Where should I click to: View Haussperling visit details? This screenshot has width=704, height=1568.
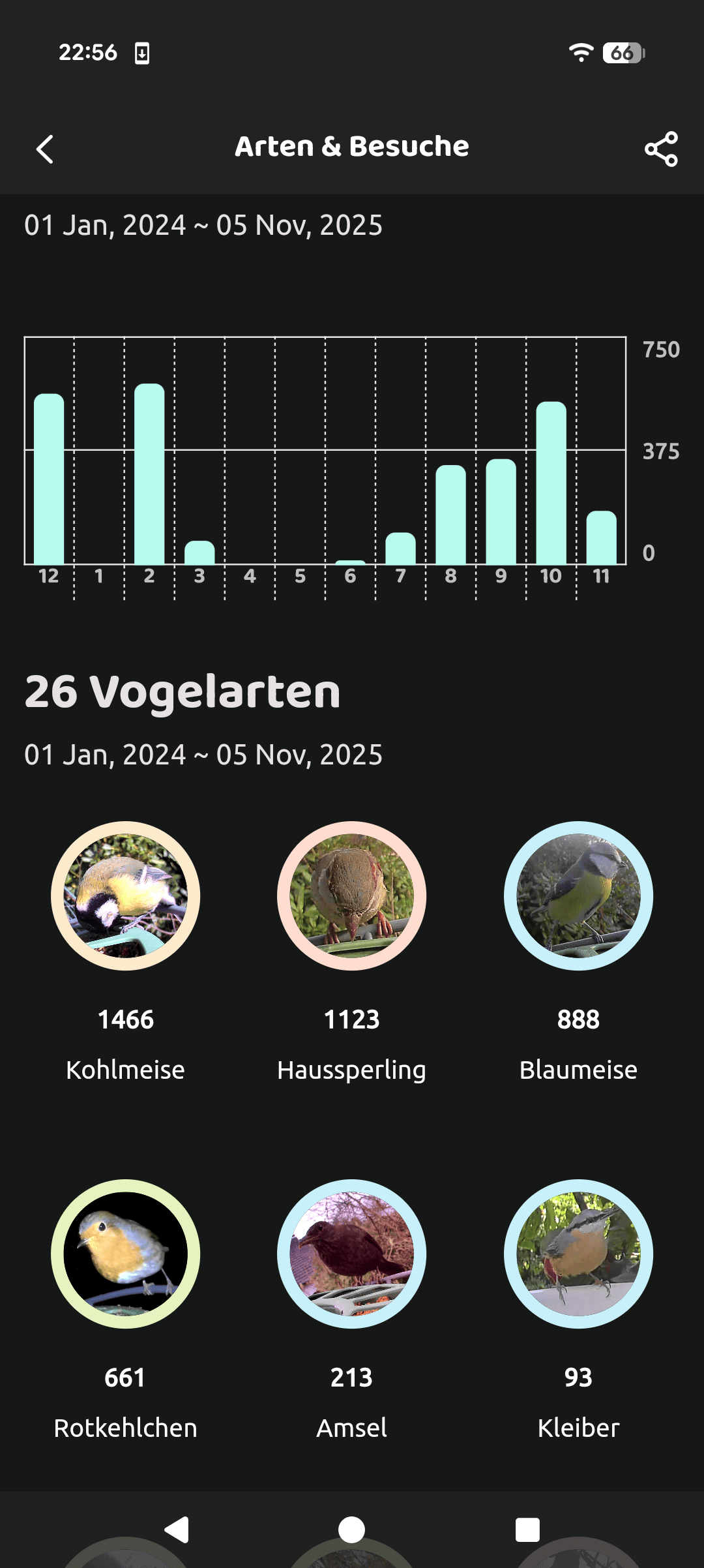pos(351,896)
